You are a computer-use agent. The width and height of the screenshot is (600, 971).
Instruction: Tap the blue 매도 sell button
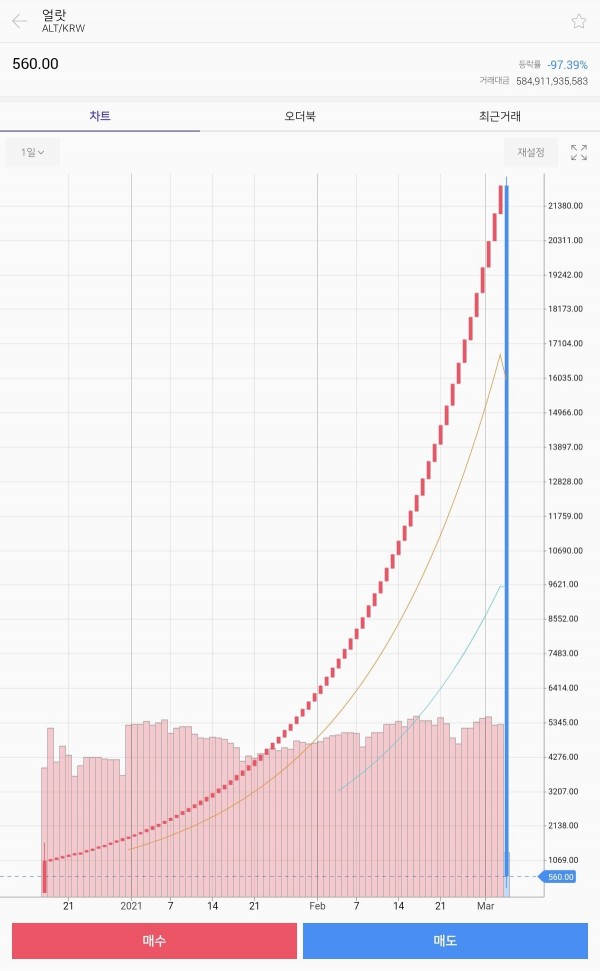click(445, 941)
